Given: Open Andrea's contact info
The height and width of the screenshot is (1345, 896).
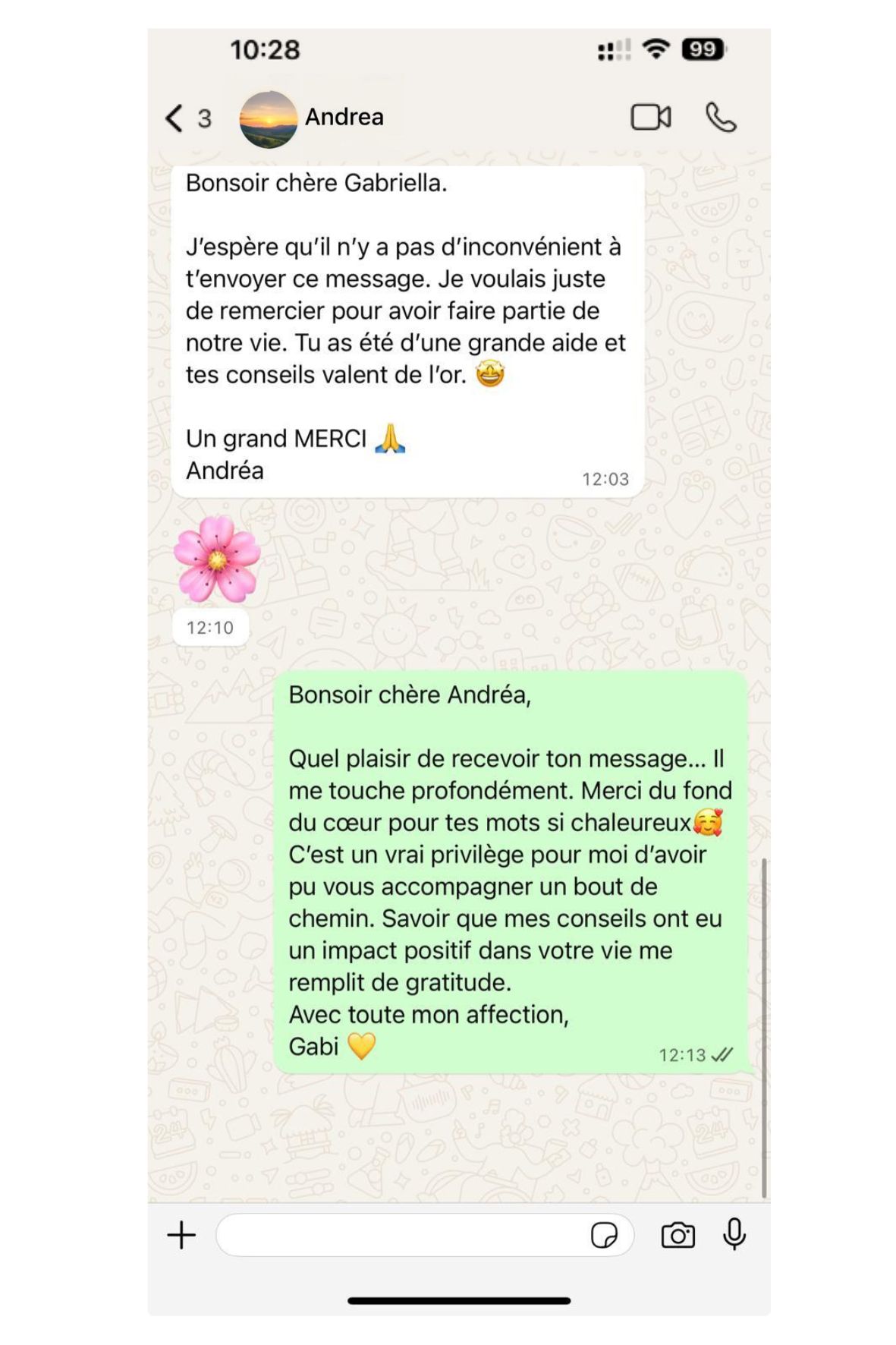Looking at the screenshot, I should (344, 117).
